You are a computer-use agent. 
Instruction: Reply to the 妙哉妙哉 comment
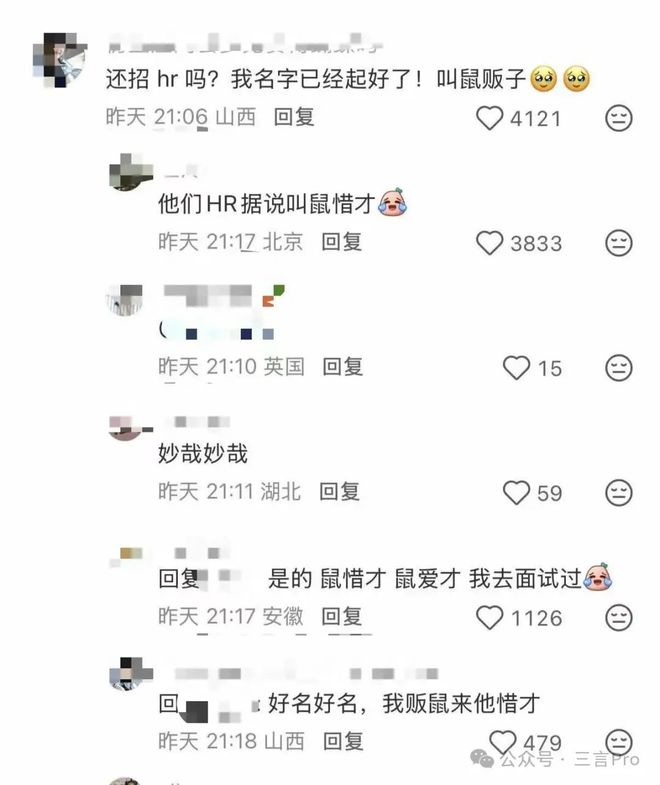pos(339,492)
